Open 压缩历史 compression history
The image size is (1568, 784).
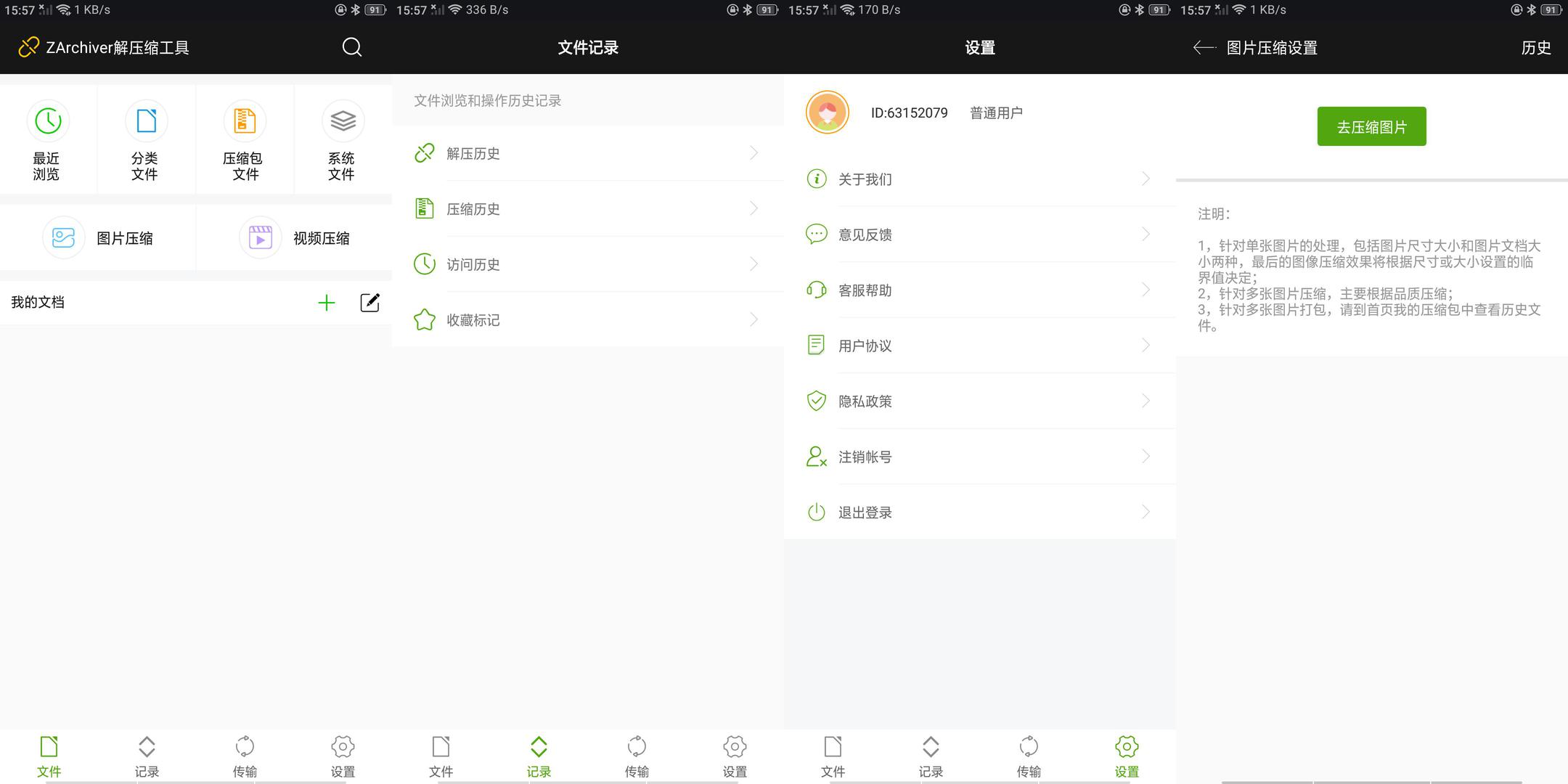click(588, 208)
